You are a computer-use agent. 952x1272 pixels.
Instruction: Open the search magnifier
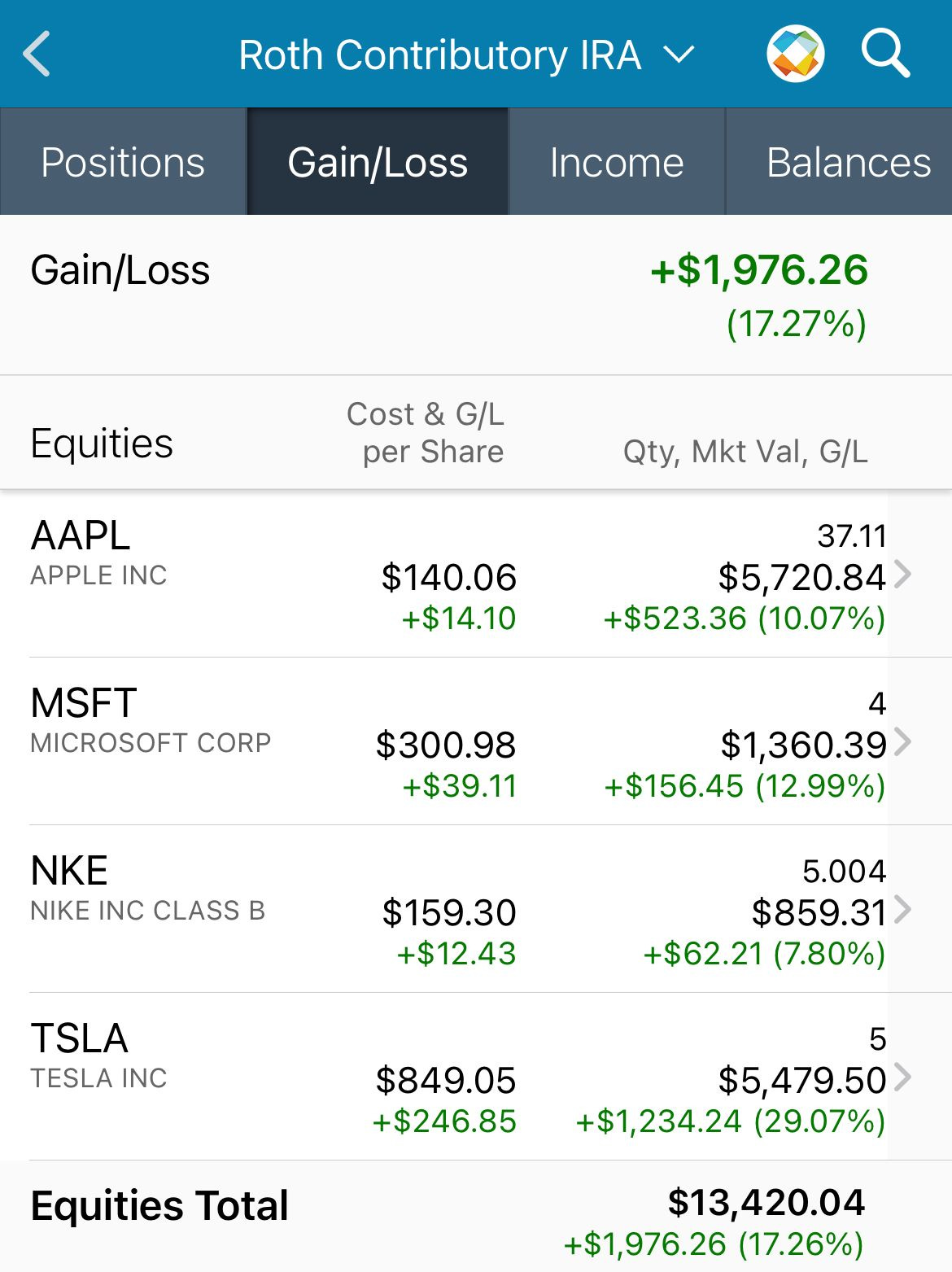885,55
